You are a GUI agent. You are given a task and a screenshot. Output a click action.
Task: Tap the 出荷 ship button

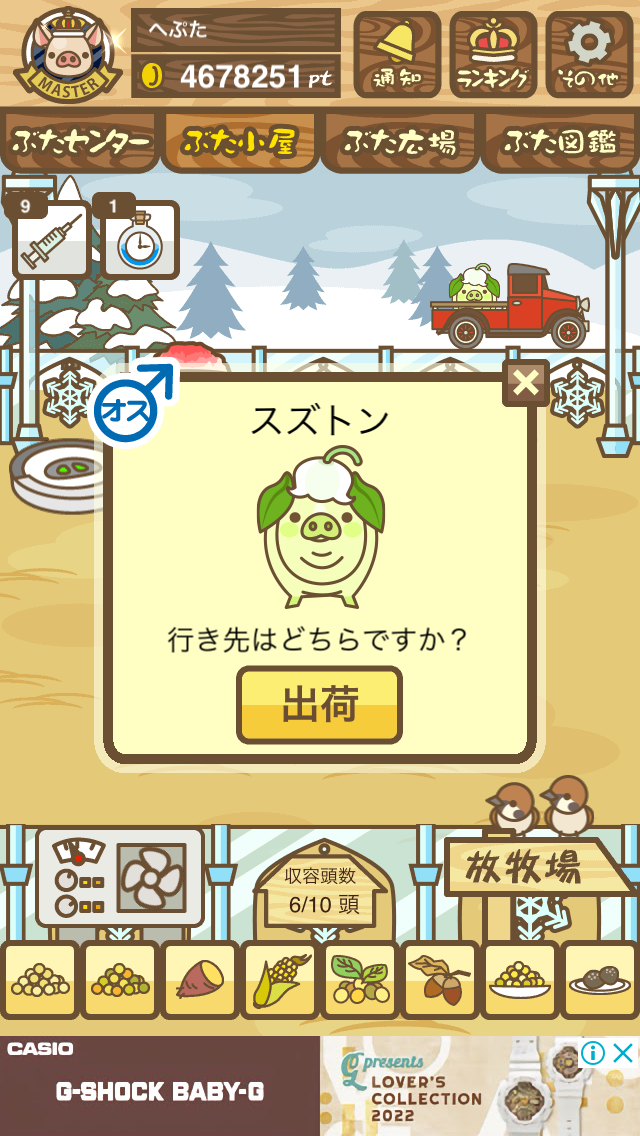pos(319,705)
